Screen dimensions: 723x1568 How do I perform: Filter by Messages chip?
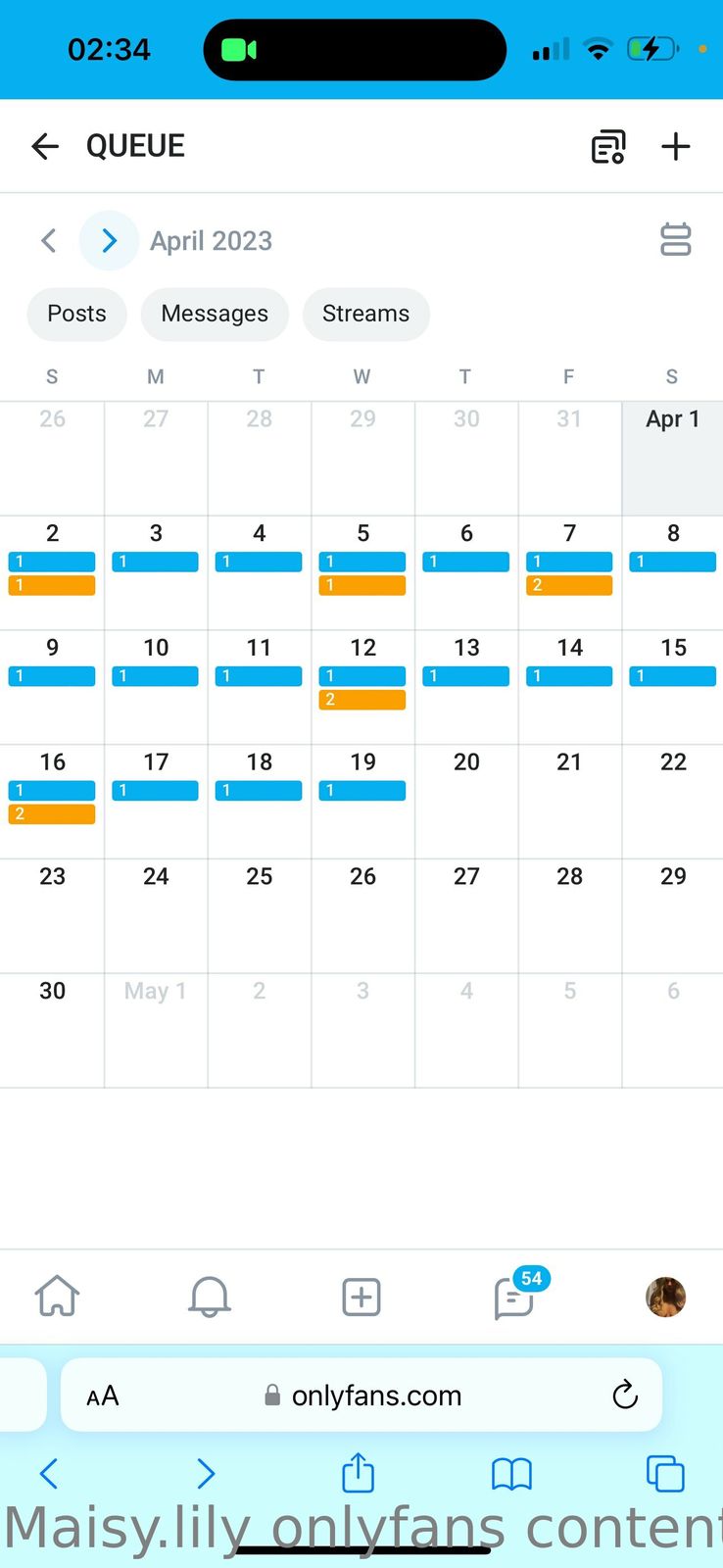point(215,314)
